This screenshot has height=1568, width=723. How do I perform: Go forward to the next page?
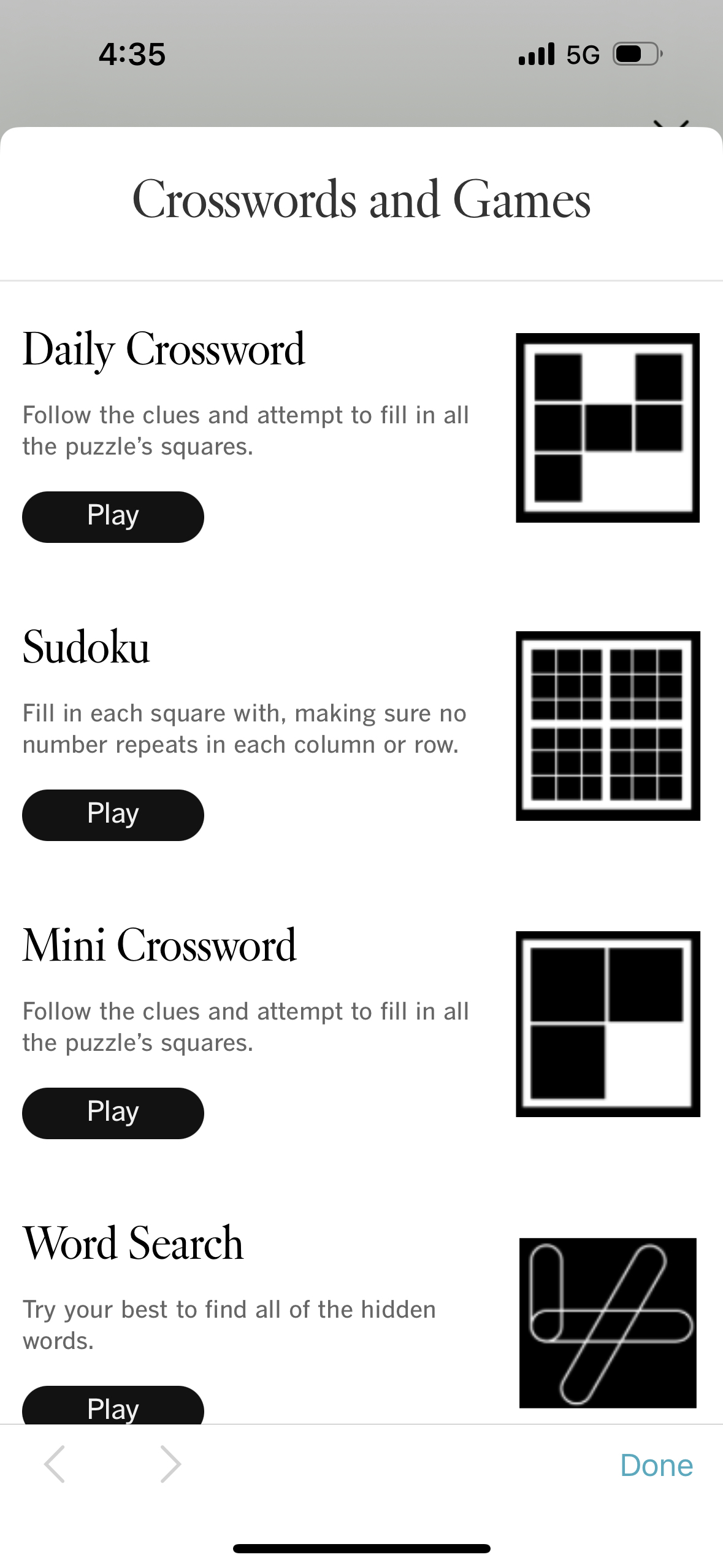click(170, 1464)
